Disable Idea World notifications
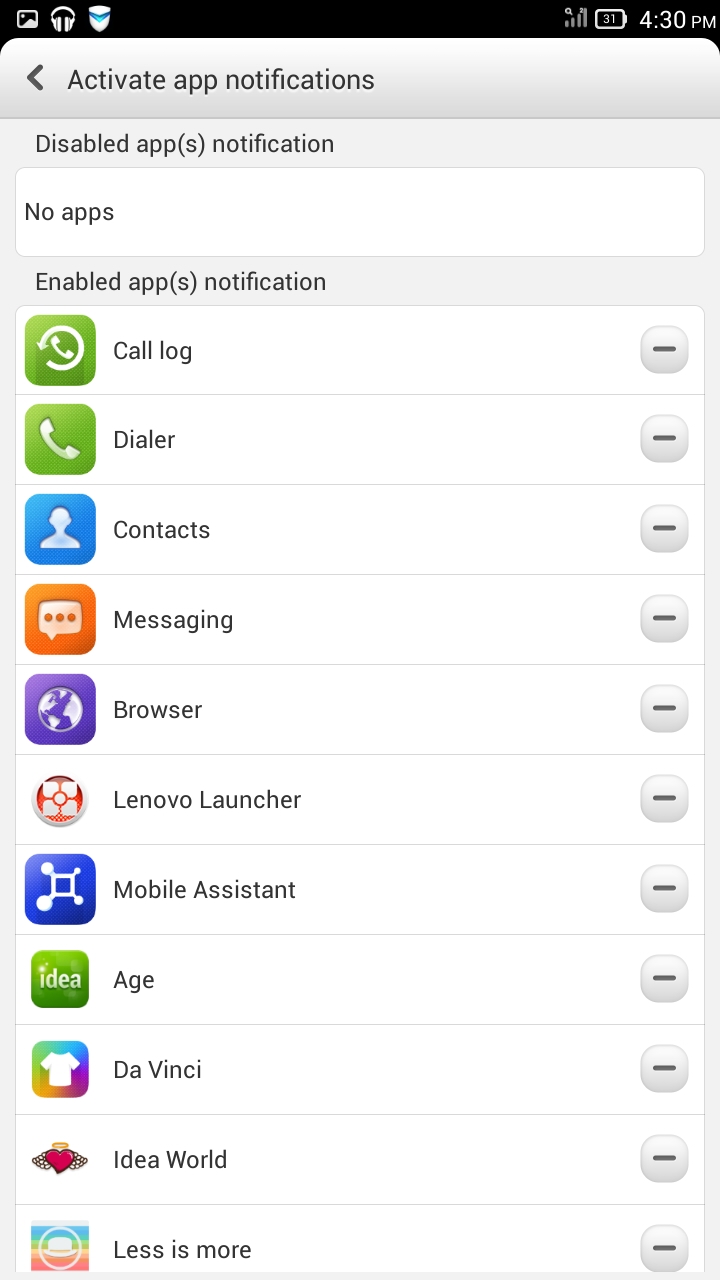Viewport: 720px width, 1280px height. click(x=664, y=1159)
